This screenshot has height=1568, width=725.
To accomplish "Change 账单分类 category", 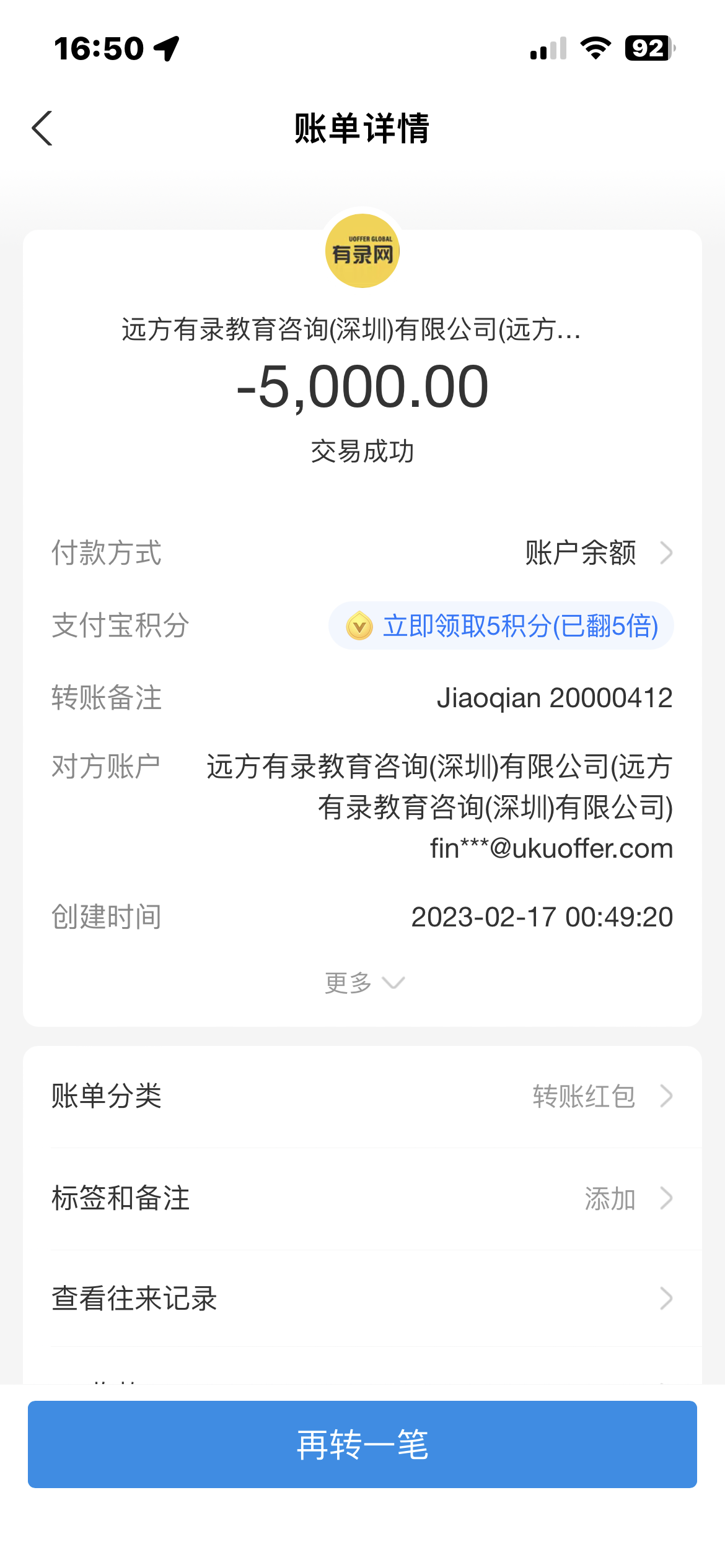I will tap(362, 1096).
